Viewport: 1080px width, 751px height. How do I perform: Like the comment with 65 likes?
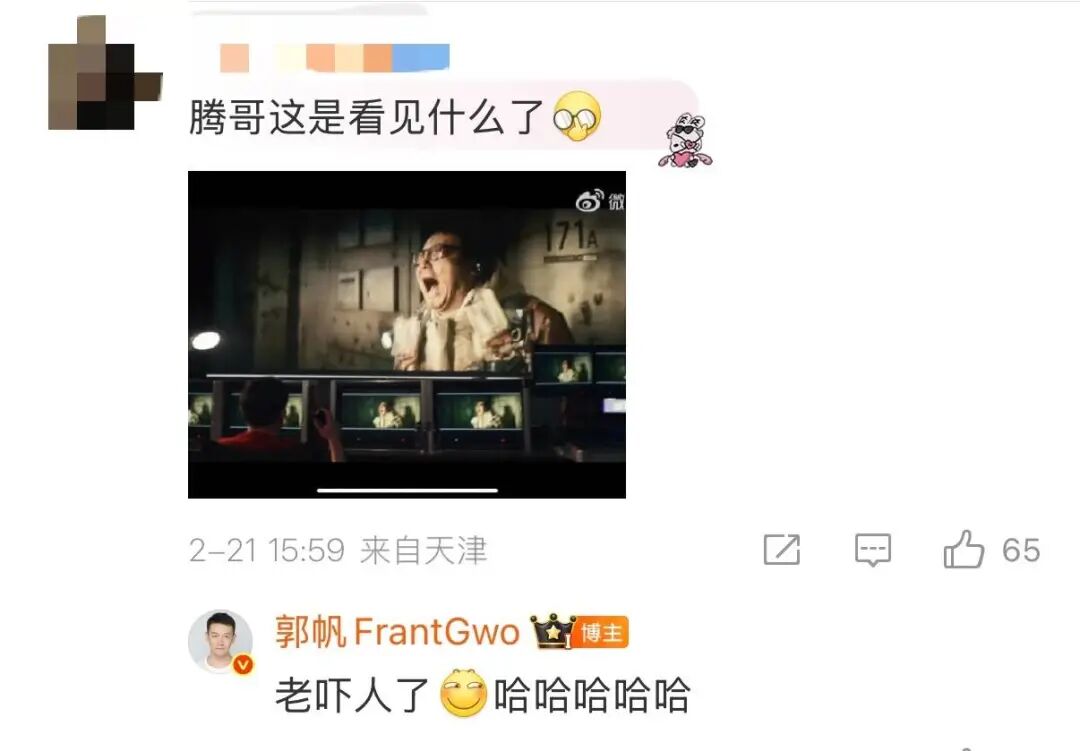point(964,550)
